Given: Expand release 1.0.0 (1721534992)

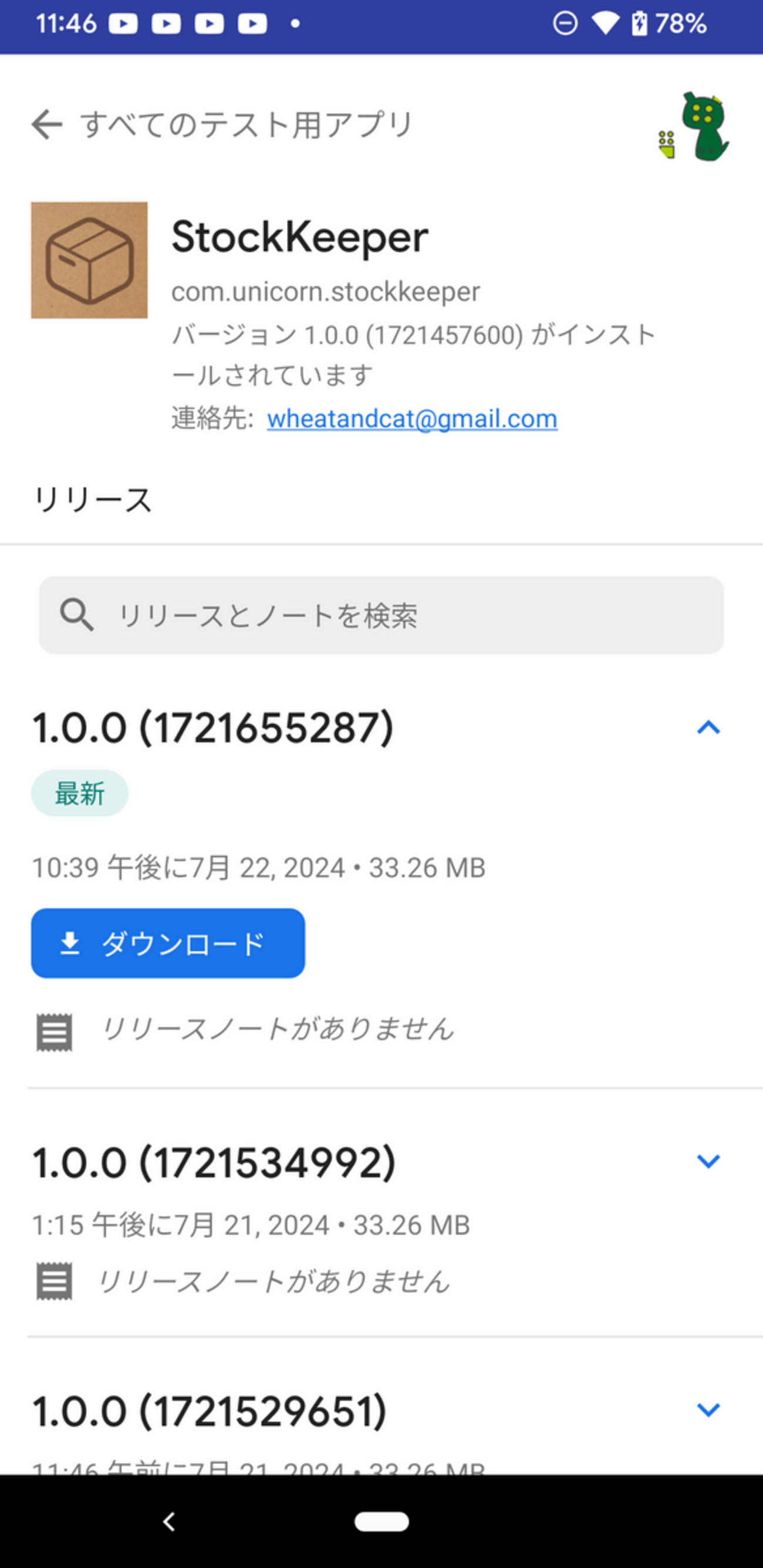Looking at the screenshot, I should (708, 1161).
